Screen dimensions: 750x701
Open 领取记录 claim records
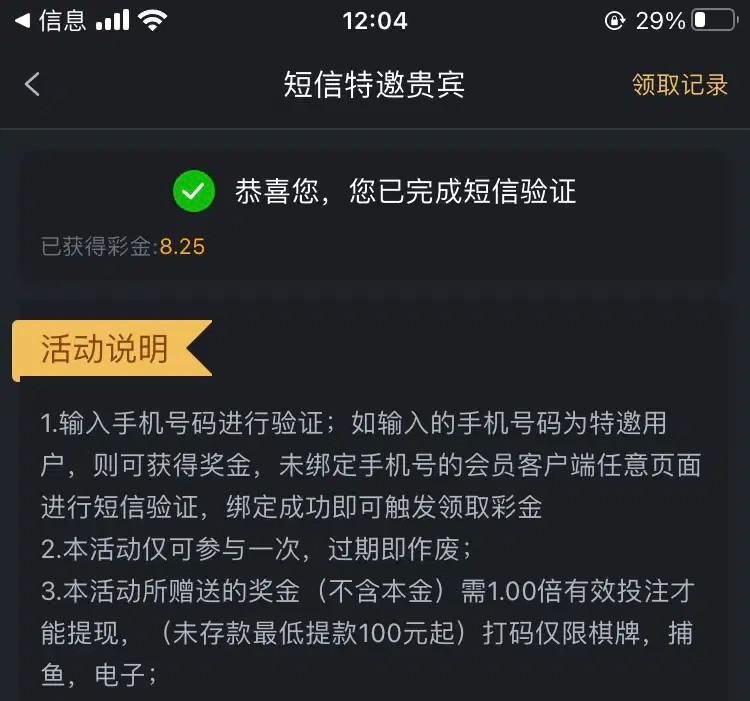click(680, 85)
